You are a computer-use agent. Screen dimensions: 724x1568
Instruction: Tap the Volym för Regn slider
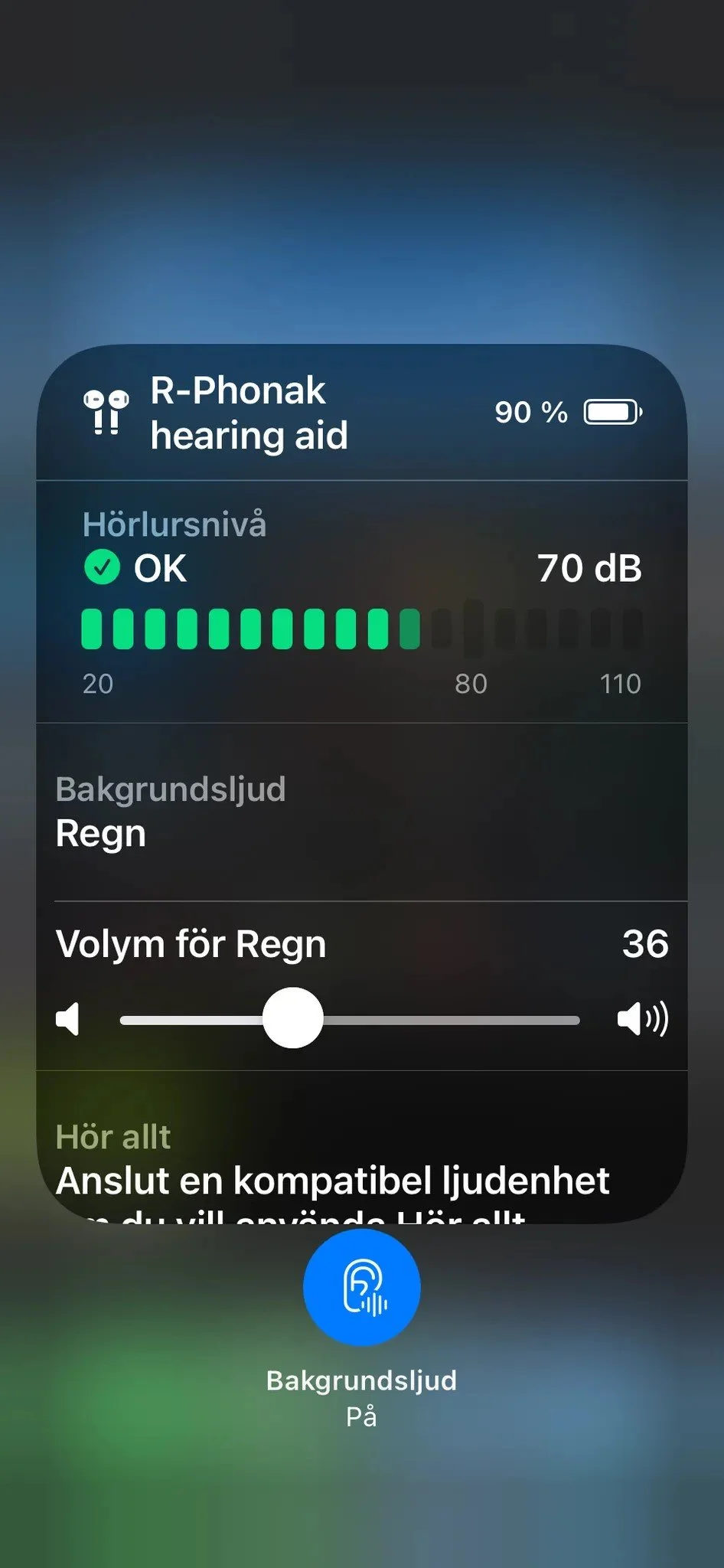(x=293, y=1019)
